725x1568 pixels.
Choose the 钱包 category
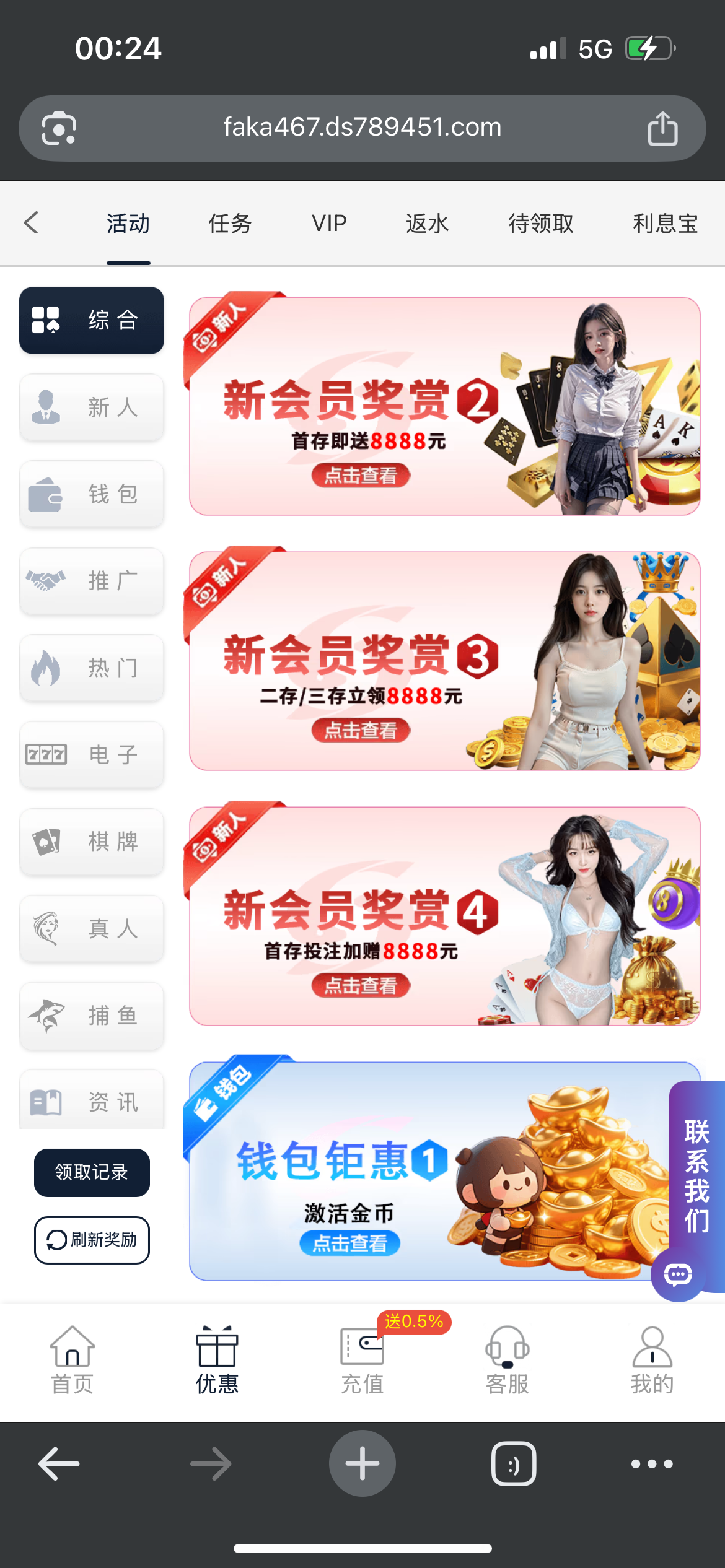(x=92, y=494)
